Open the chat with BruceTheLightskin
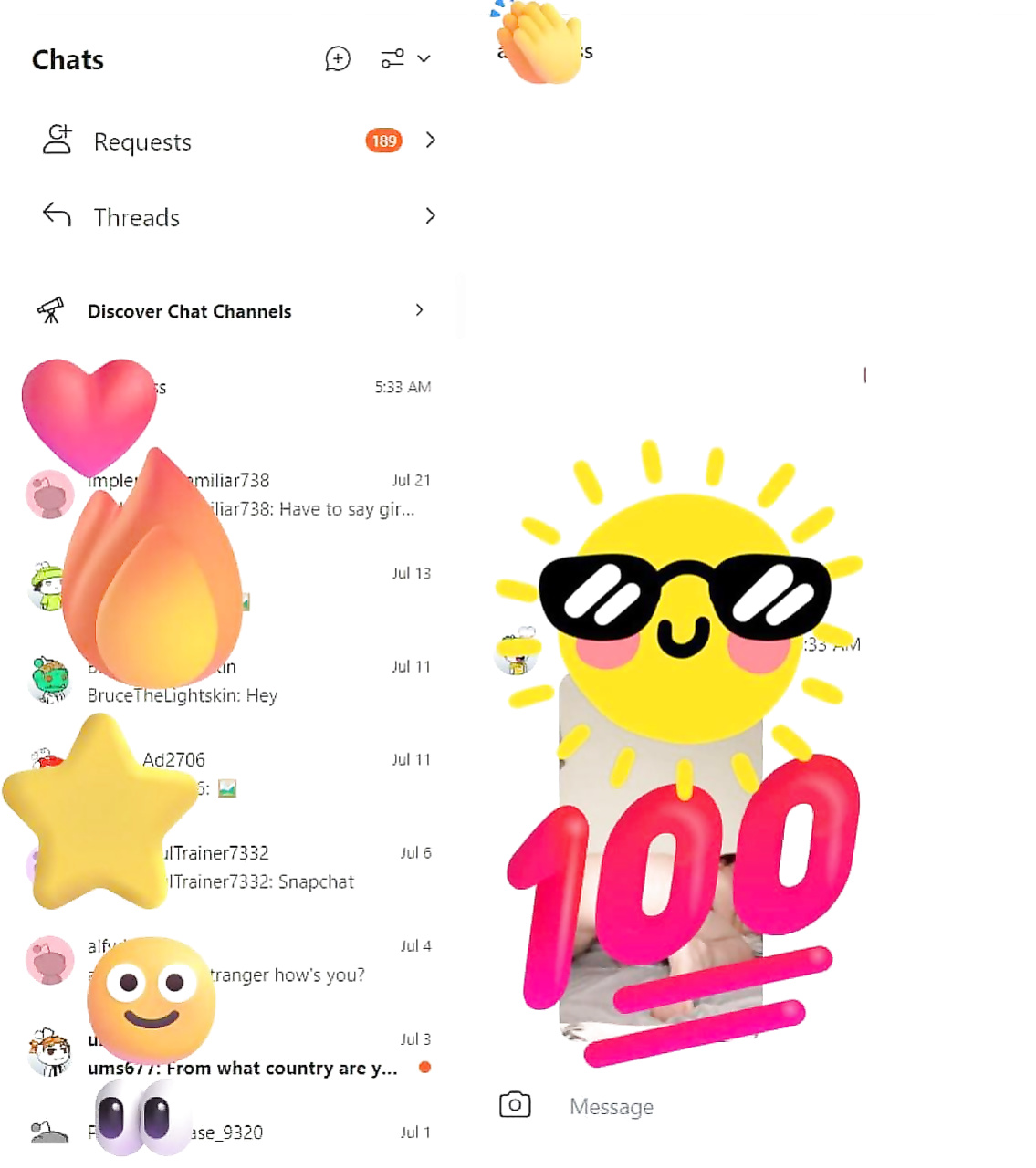 point(301,682)
